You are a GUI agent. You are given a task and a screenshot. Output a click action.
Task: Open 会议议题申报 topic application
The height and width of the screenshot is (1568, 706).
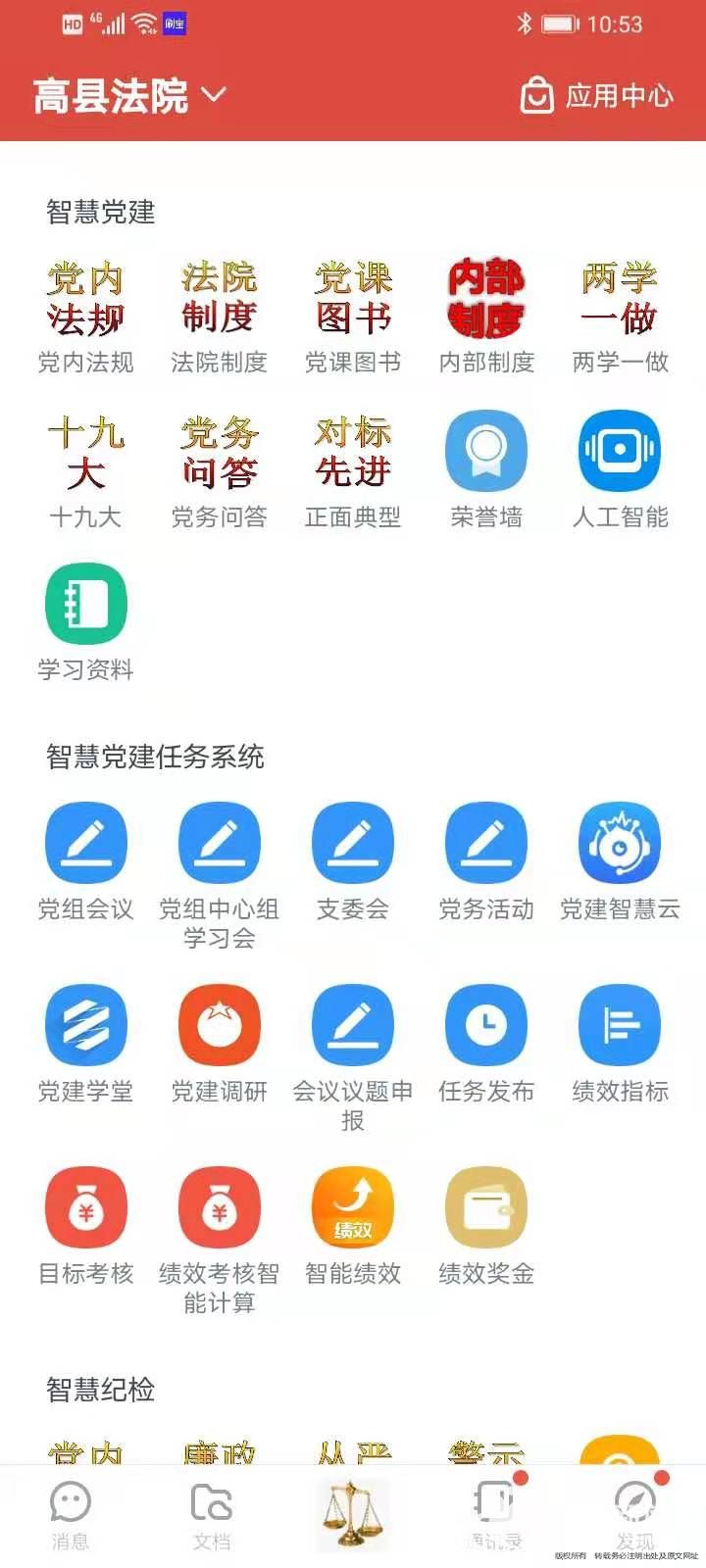(x=353, y=1024)
